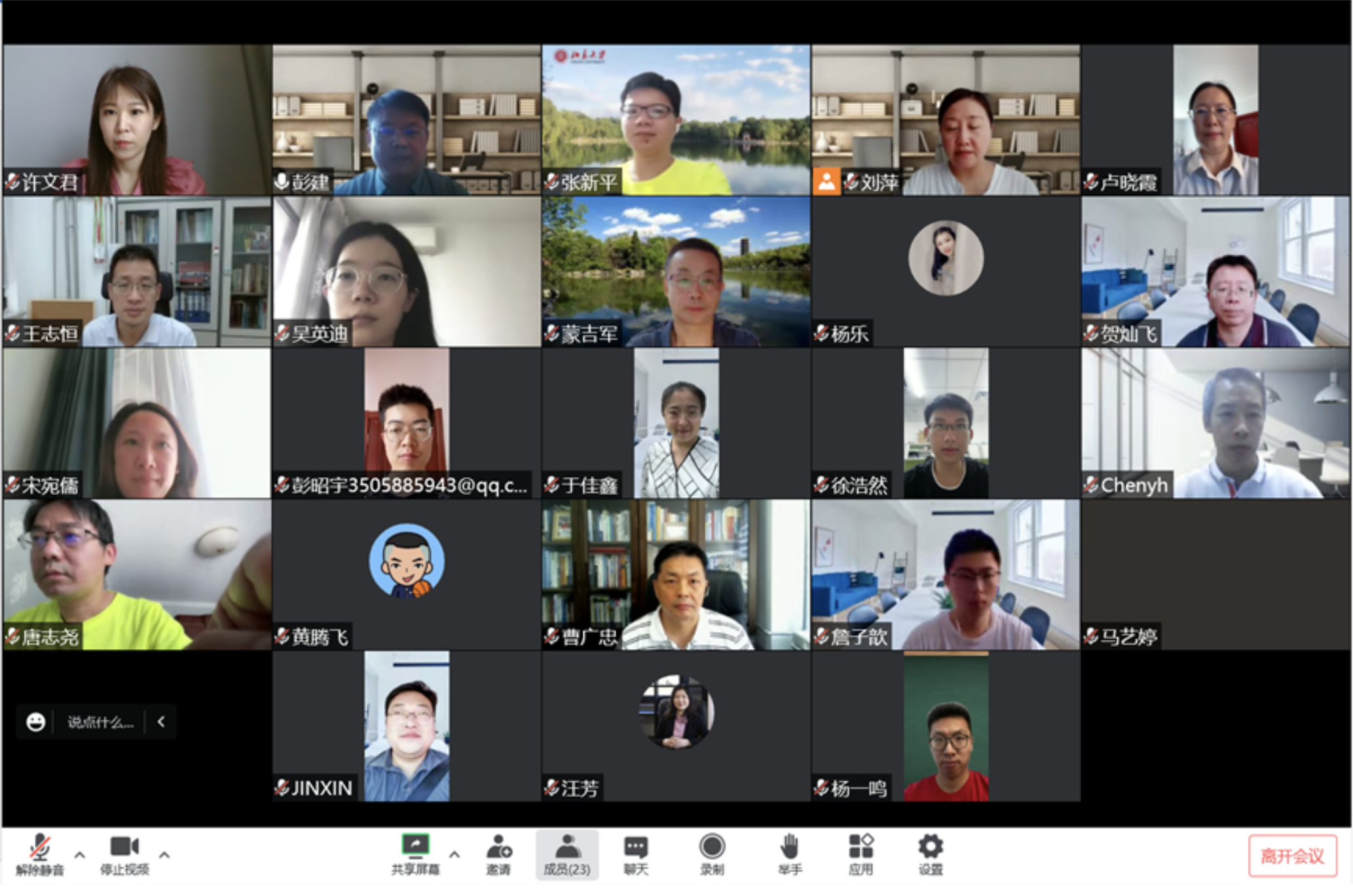Viewport: 1353px width, 896px height.
Task: Select 马艺婷's participant tile
Action: tap(1215, 574)
